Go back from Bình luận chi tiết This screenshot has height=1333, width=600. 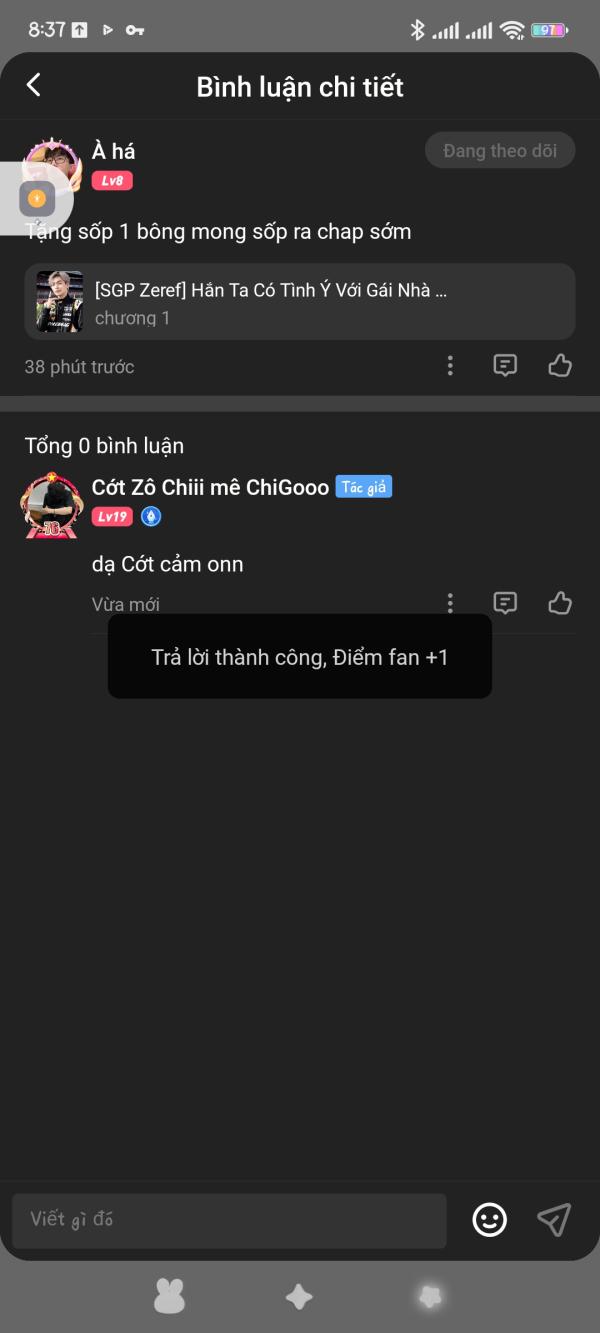point(34,86)
